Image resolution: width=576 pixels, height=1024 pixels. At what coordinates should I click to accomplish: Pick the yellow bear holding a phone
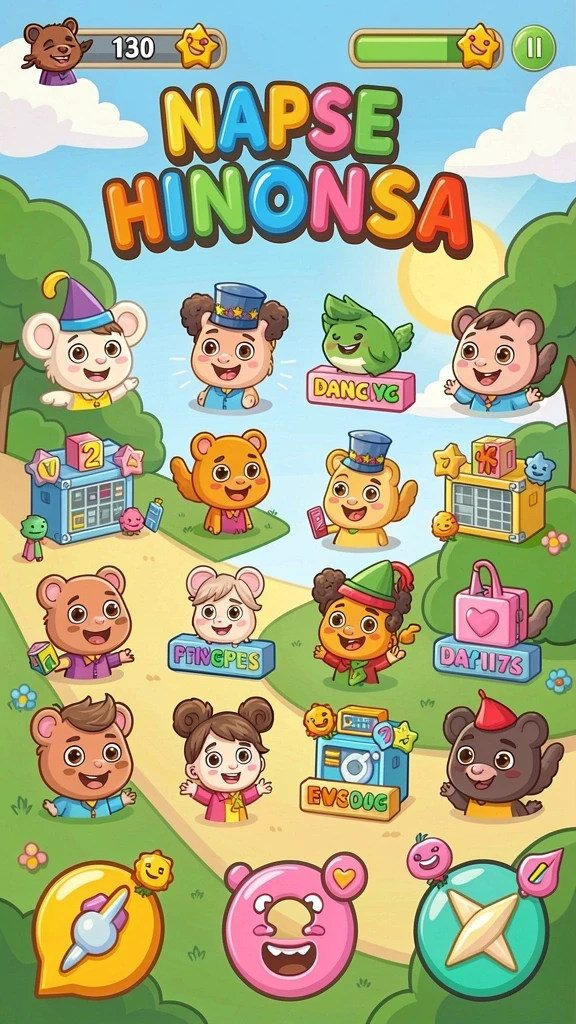(362, 490)
